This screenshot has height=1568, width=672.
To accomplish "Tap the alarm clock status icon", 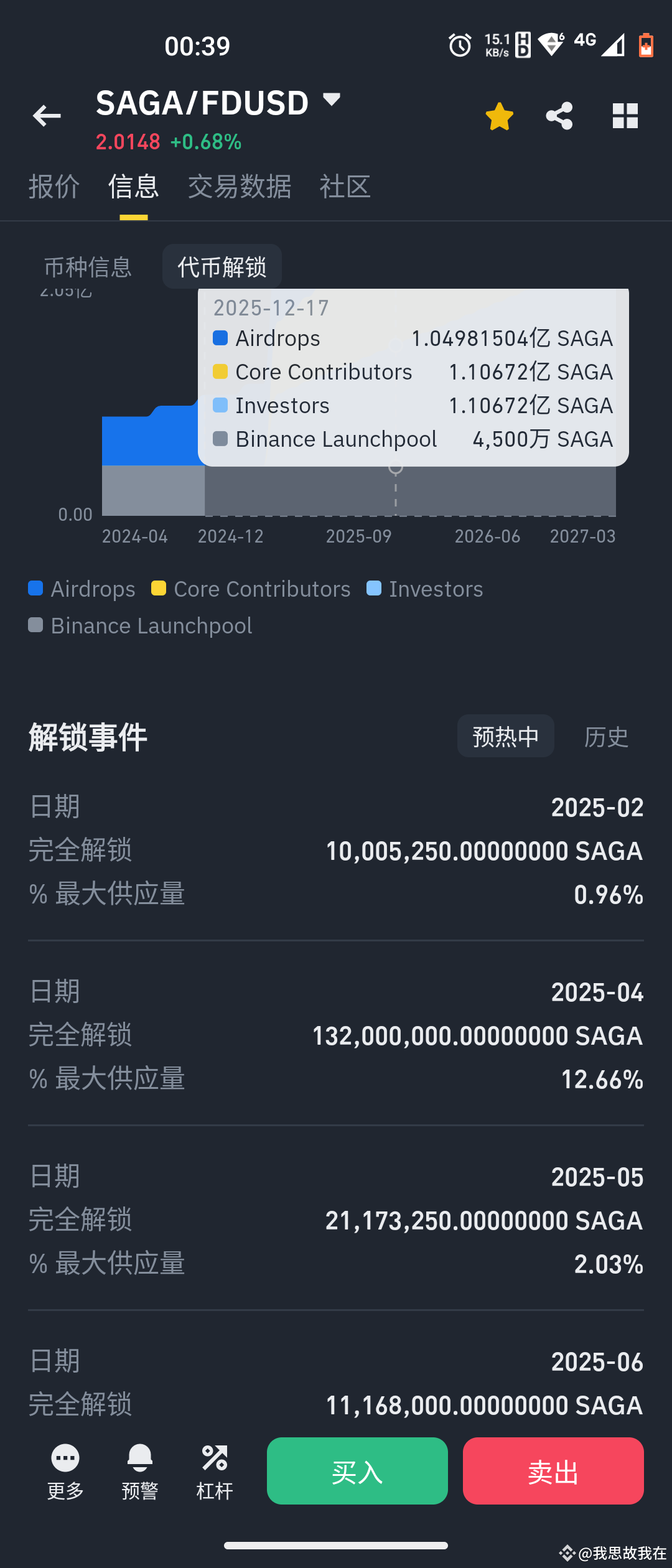I will [x=459, y=45].
